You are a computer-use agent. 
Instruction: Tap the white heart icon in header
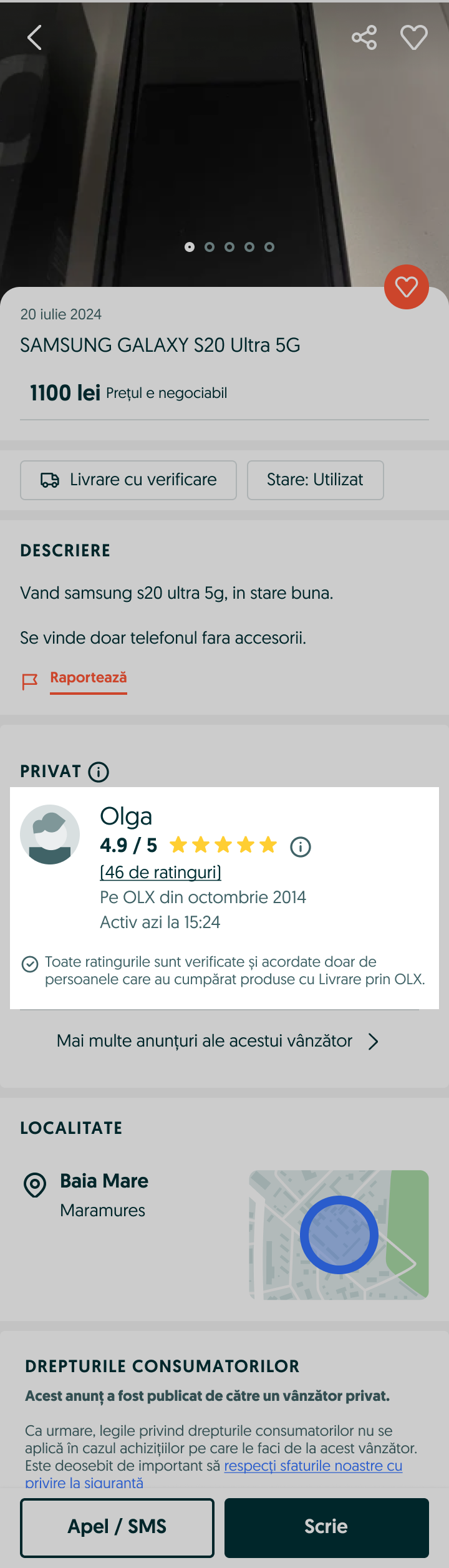[413, 37]
